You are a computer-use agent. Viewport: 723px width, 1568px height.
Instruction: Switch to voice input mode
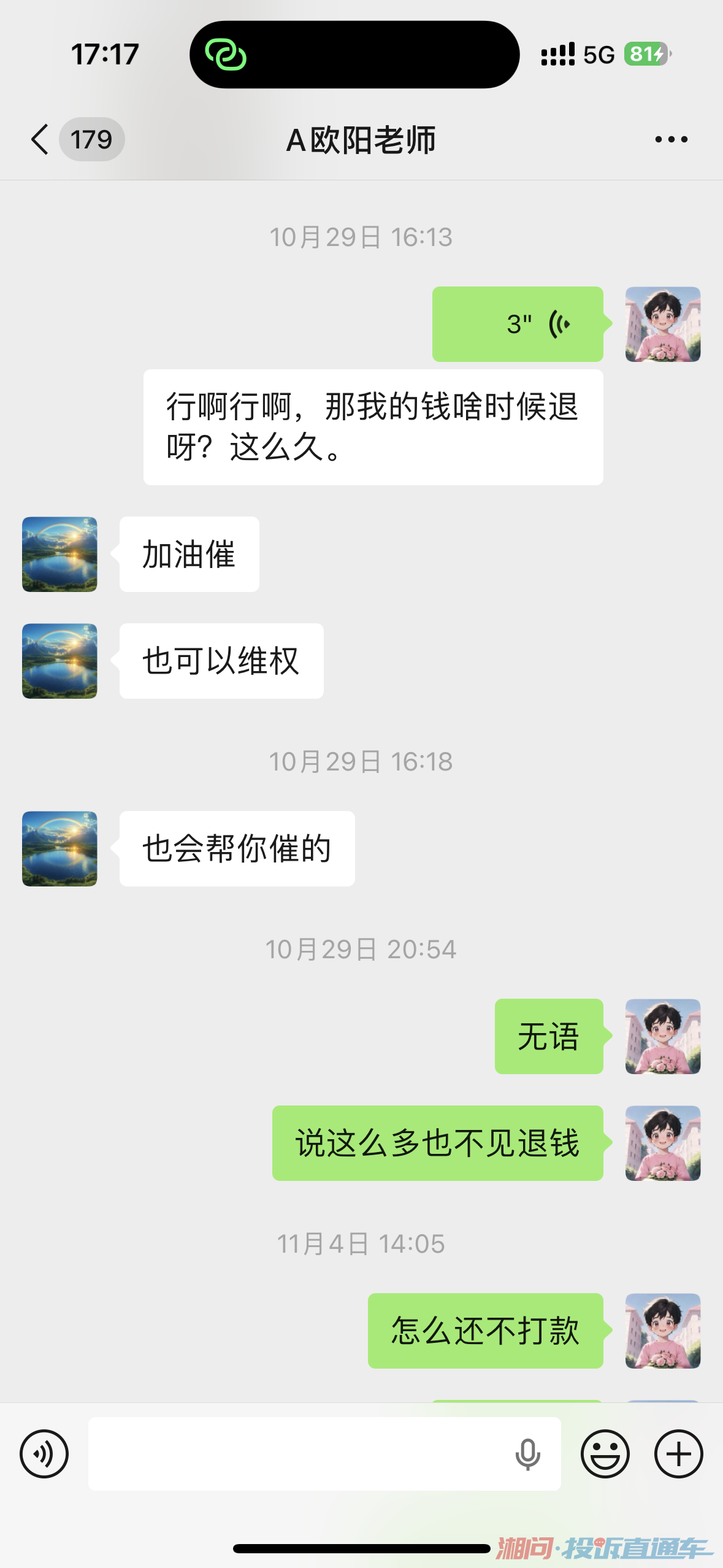(44, 1453)
